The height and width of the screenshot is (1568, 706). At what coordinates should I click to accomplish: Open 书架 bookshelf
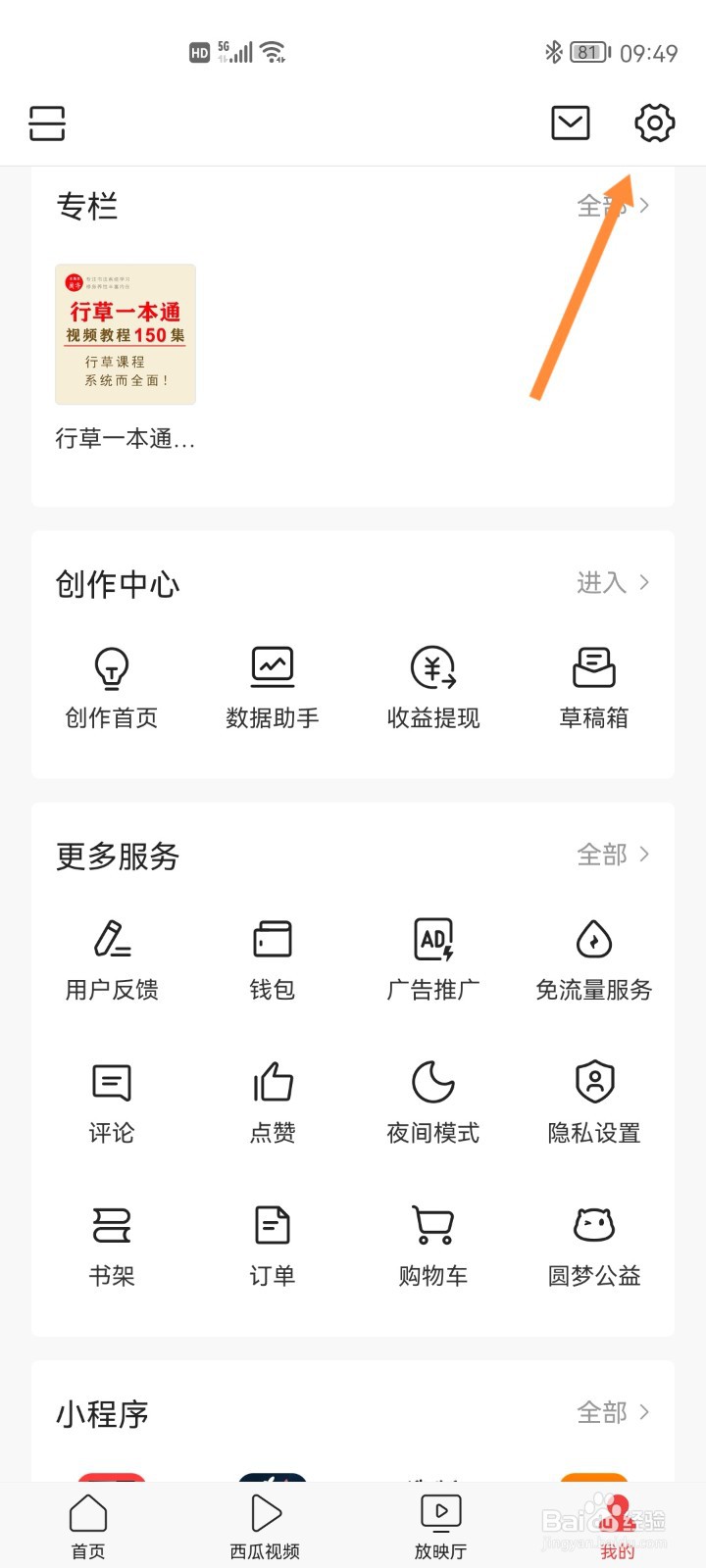pyautogui.click(x=112, y=1246)
